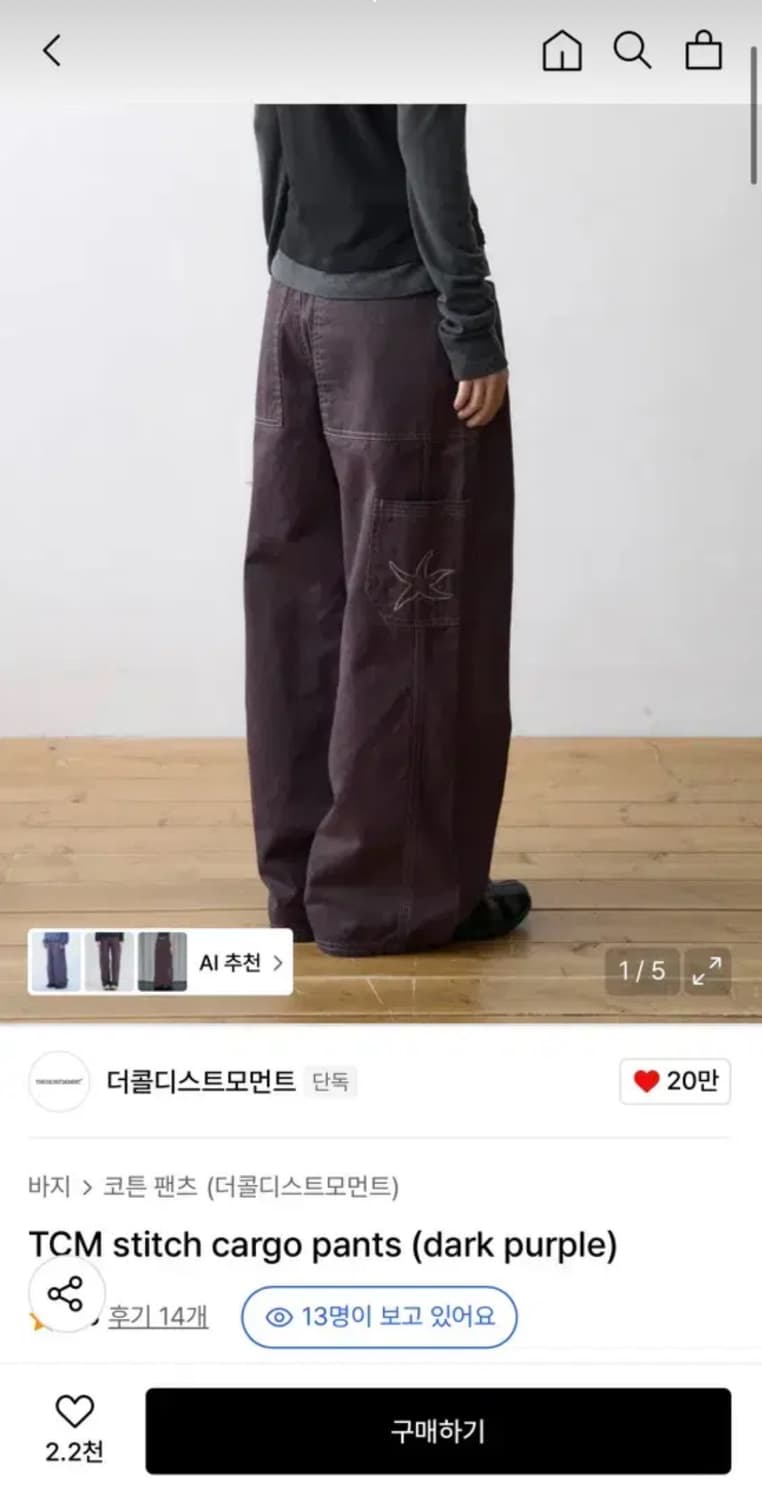The width and height of the screenshot is (762, 1500).
Task: Open the 후기 14개 reviews link
Action: (x=159, y=1317)
